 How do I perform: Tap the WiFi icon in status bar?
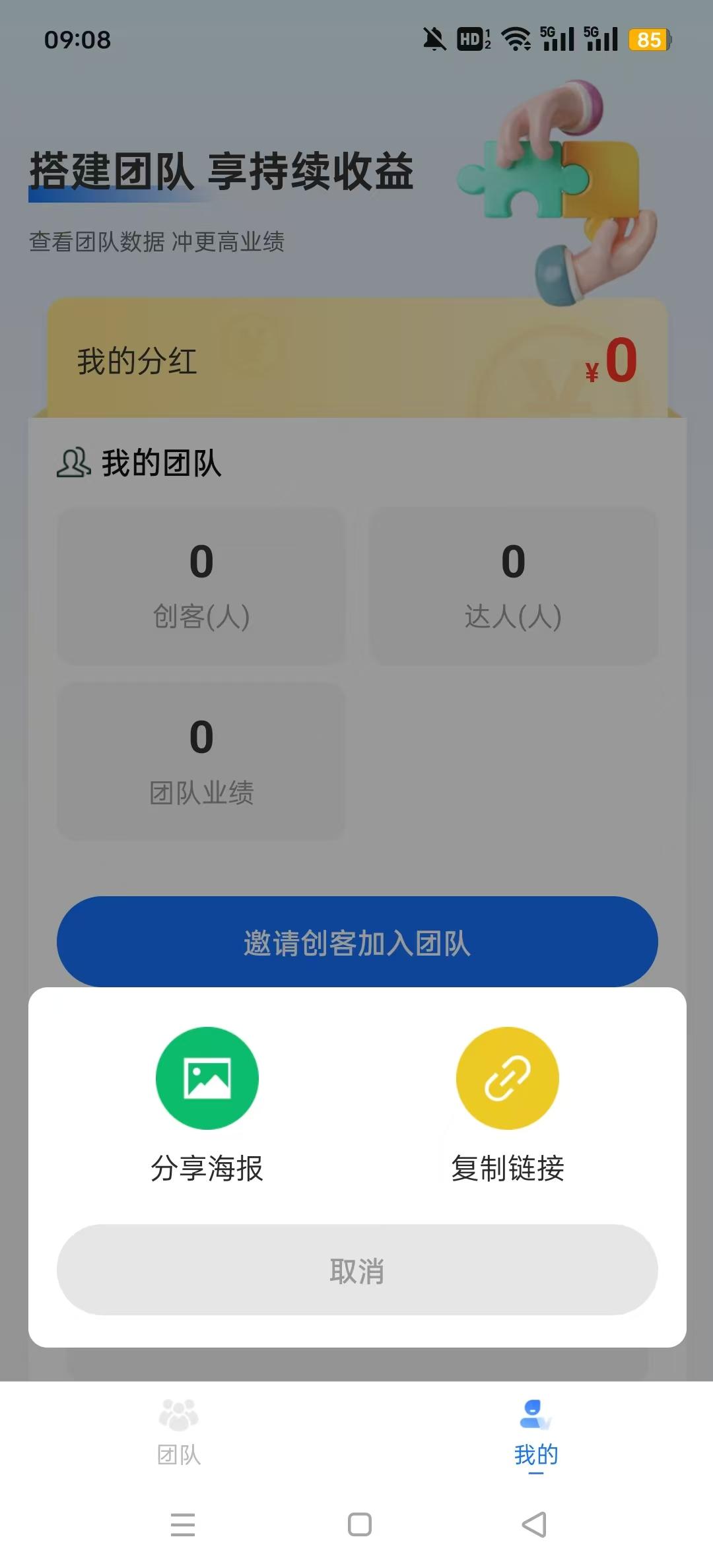516,40
